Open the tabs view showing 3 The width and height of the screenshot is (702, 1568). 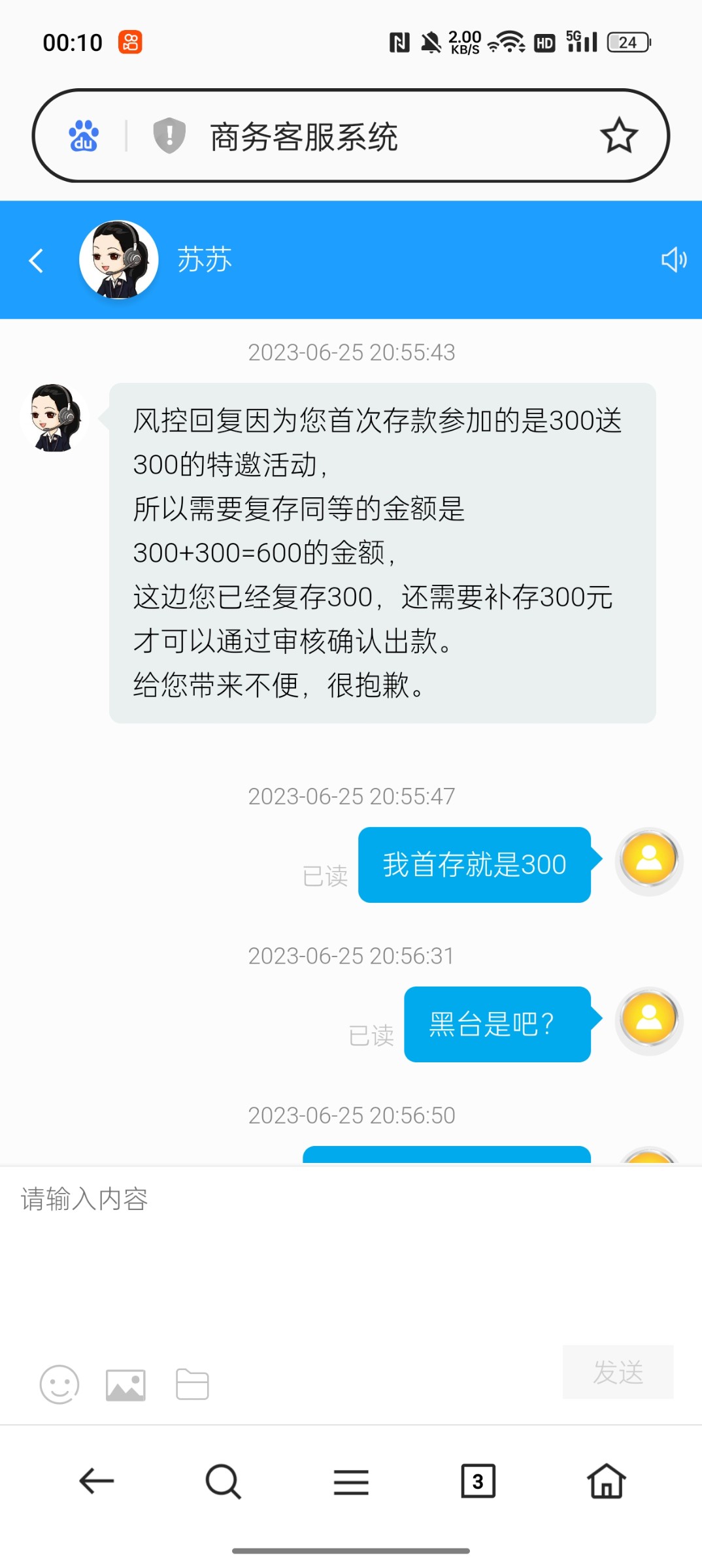pos(478,1482)
